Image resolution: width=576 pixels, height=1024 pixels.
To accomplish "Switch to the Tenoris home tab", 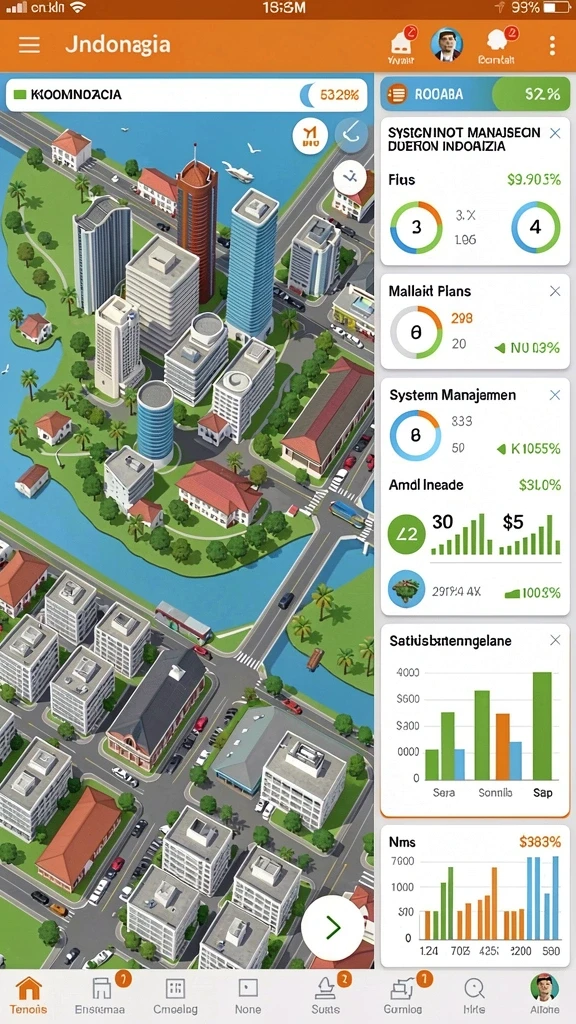I will coord(29,996).
